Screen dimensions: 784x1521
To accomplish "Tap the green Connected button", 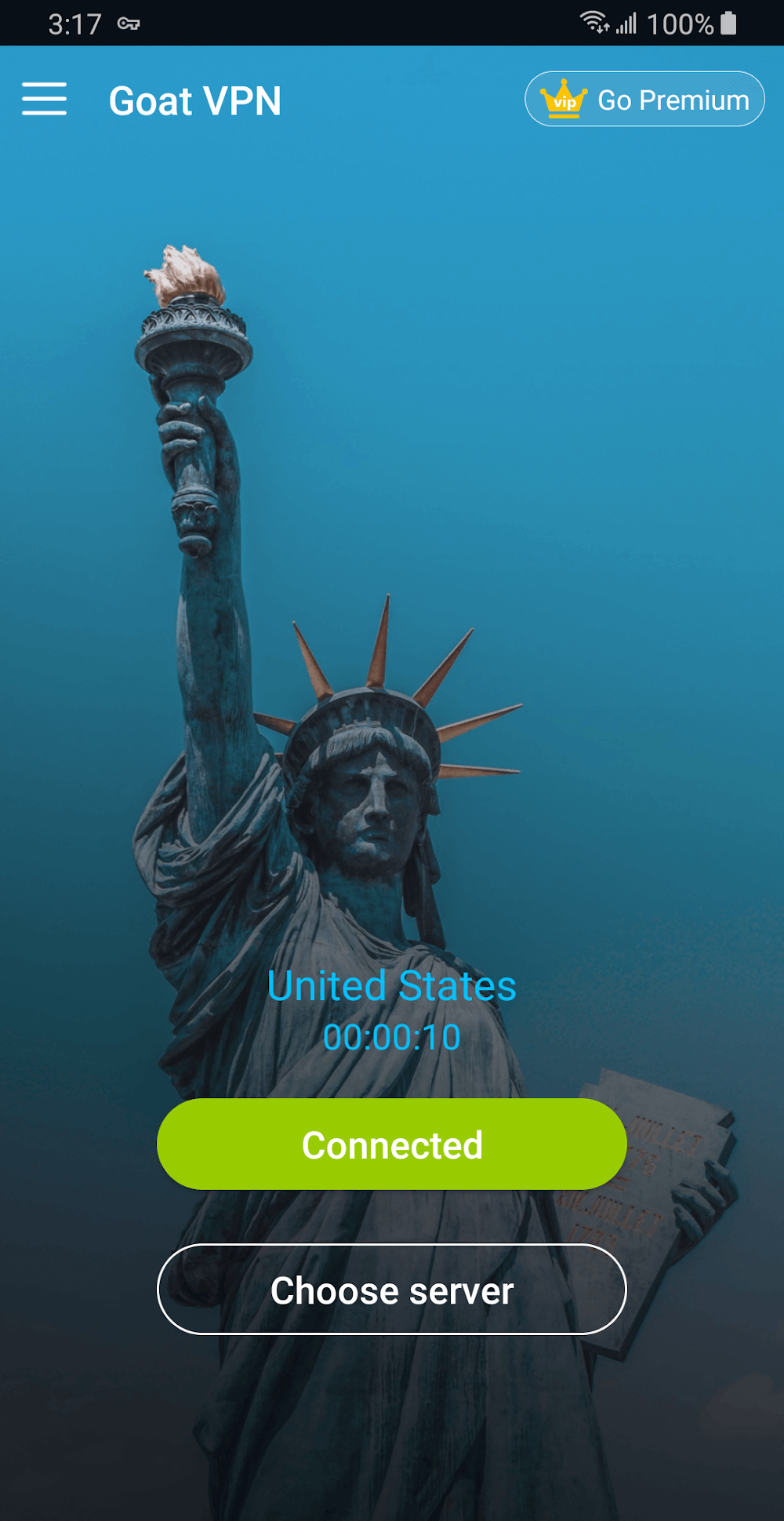I will click(391, 1144).
